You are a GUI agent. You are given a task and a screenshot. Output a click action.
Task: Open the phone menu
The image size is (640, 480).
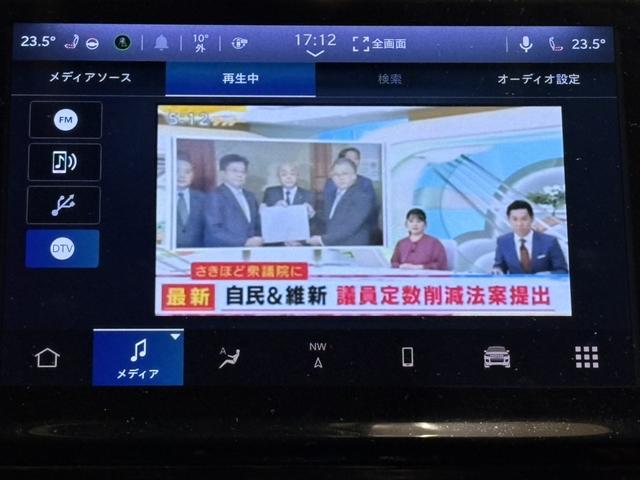[407, 357]
